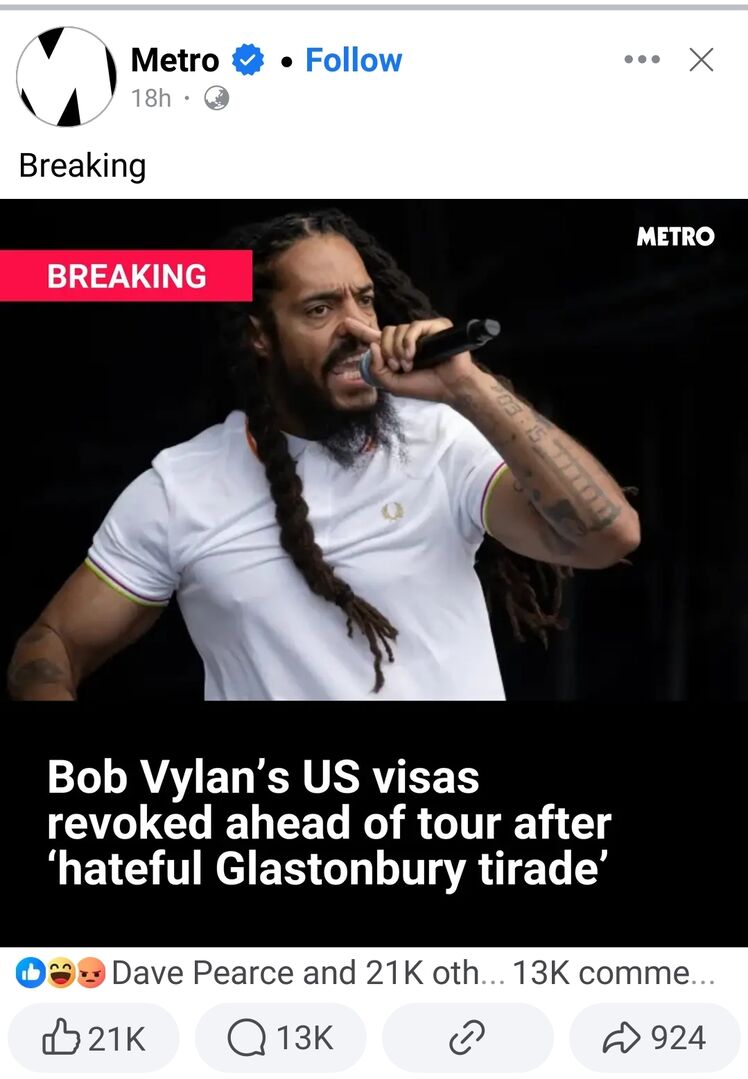Copy the post link with the chain button
Viewport: 748px width, 1079px height.
click(x=467, y=1039)
